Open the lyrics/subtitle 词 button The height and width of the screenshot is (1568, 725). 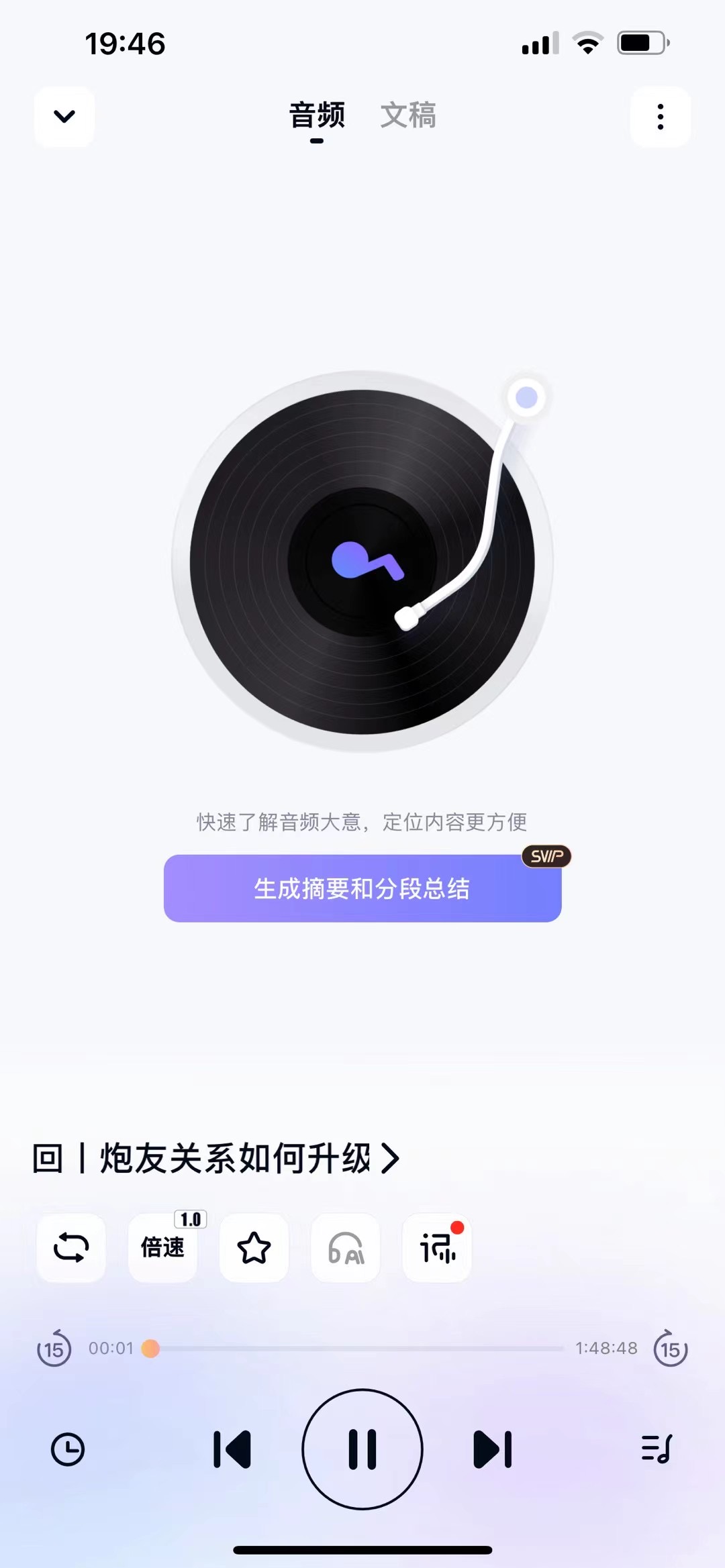(x=437, y=1248)
